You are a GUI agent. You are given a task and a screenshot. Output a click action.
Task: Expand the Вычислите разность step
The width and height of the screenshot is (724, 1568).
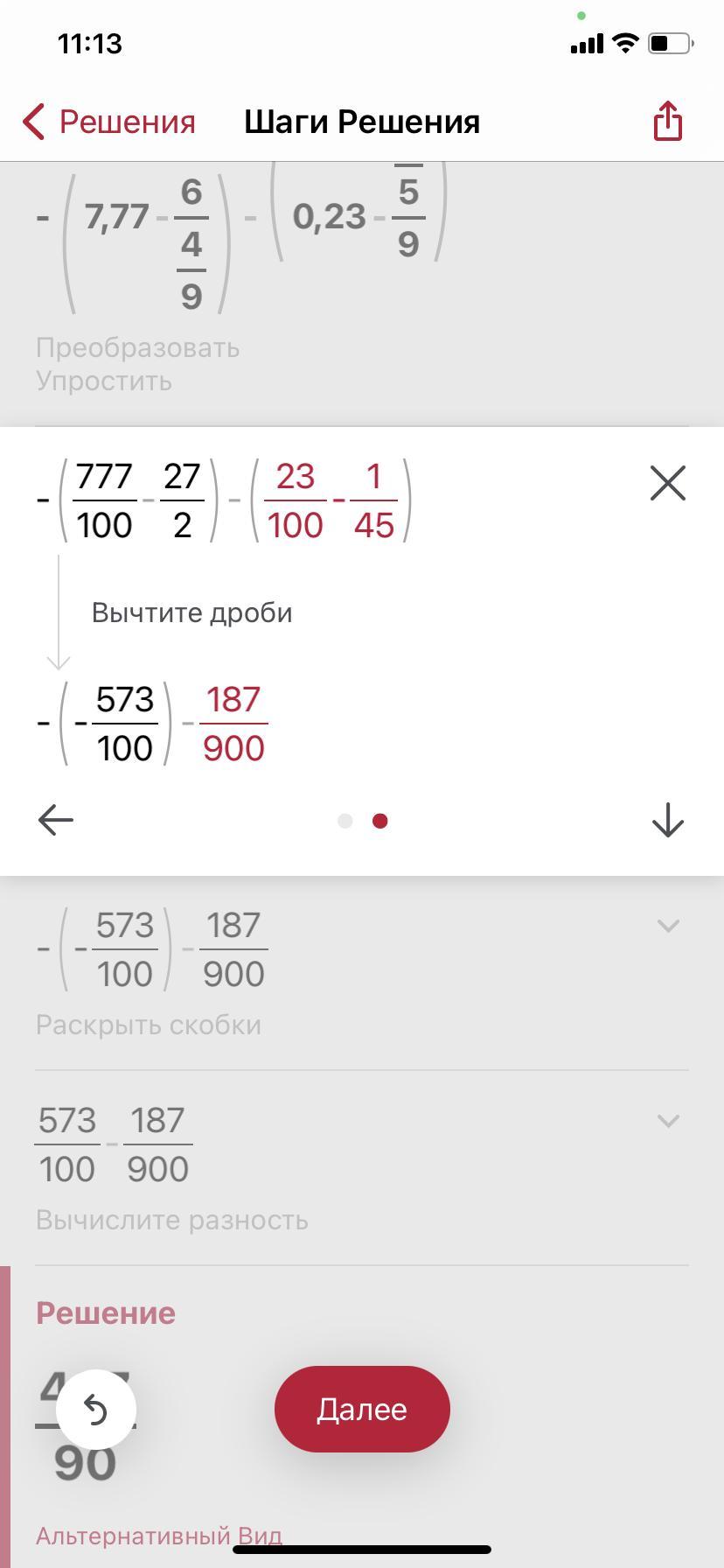[668, 1121]
